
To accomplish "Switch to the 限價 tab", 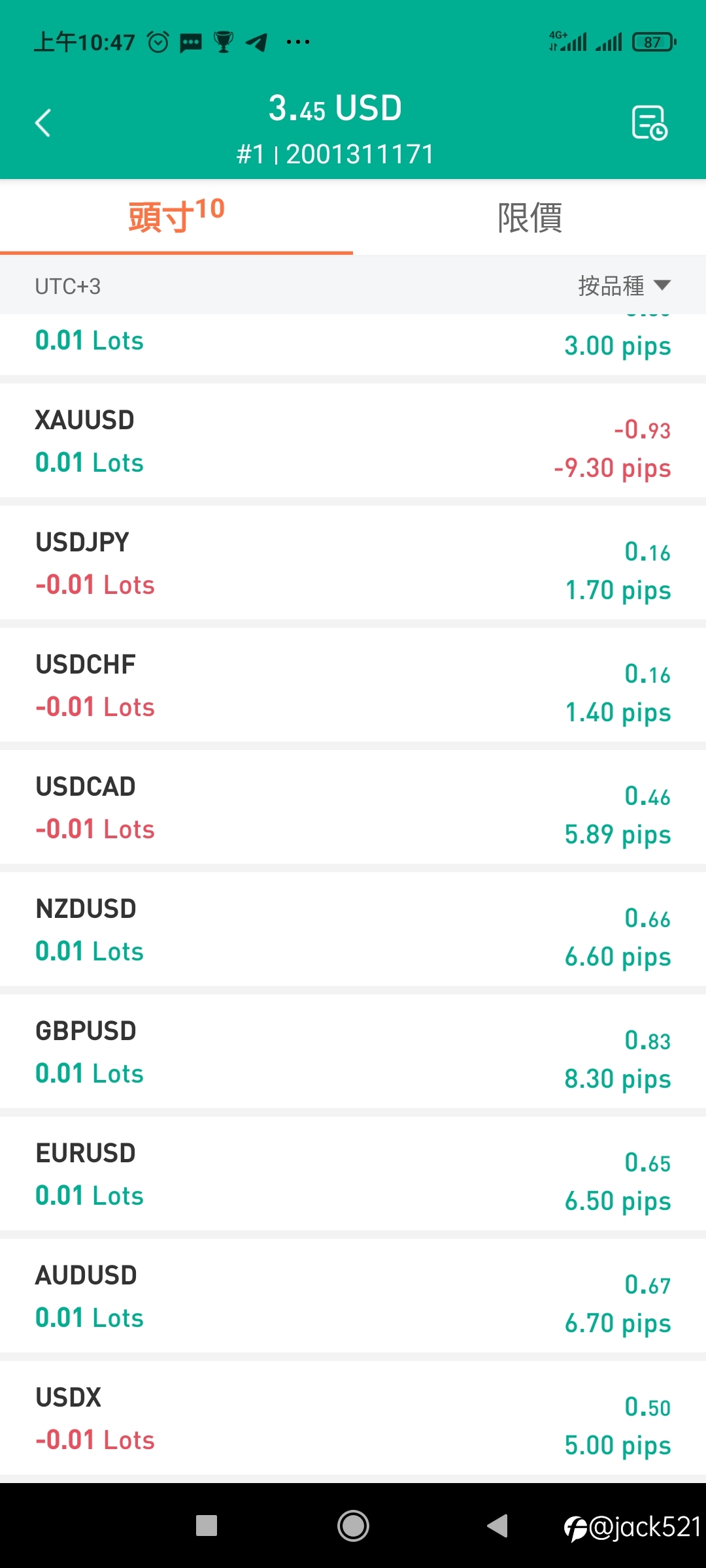I will pyautogui.click(x=529, y=218).
